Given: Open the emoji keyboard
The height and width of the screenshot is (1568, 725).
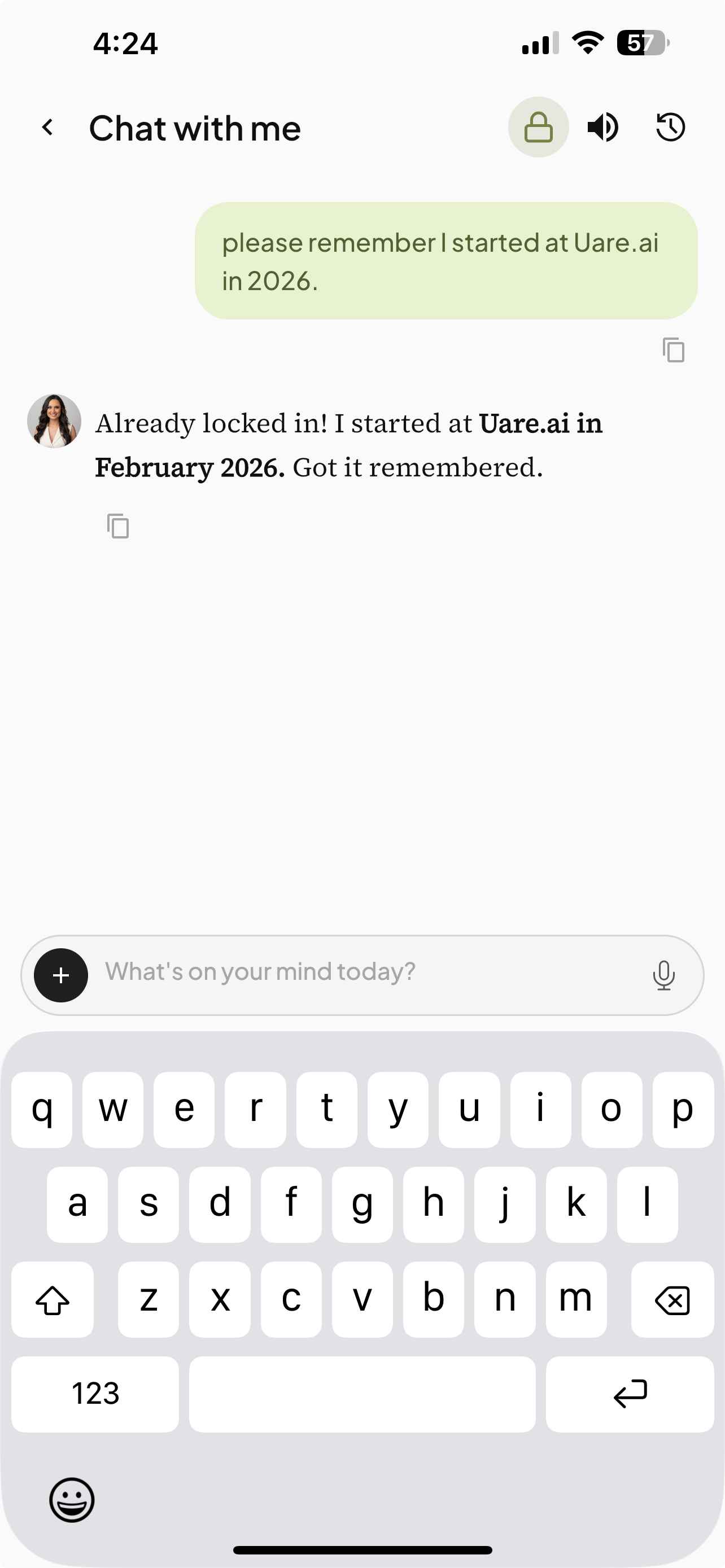Looking at the screenshot, I should tap(72, 1500).
